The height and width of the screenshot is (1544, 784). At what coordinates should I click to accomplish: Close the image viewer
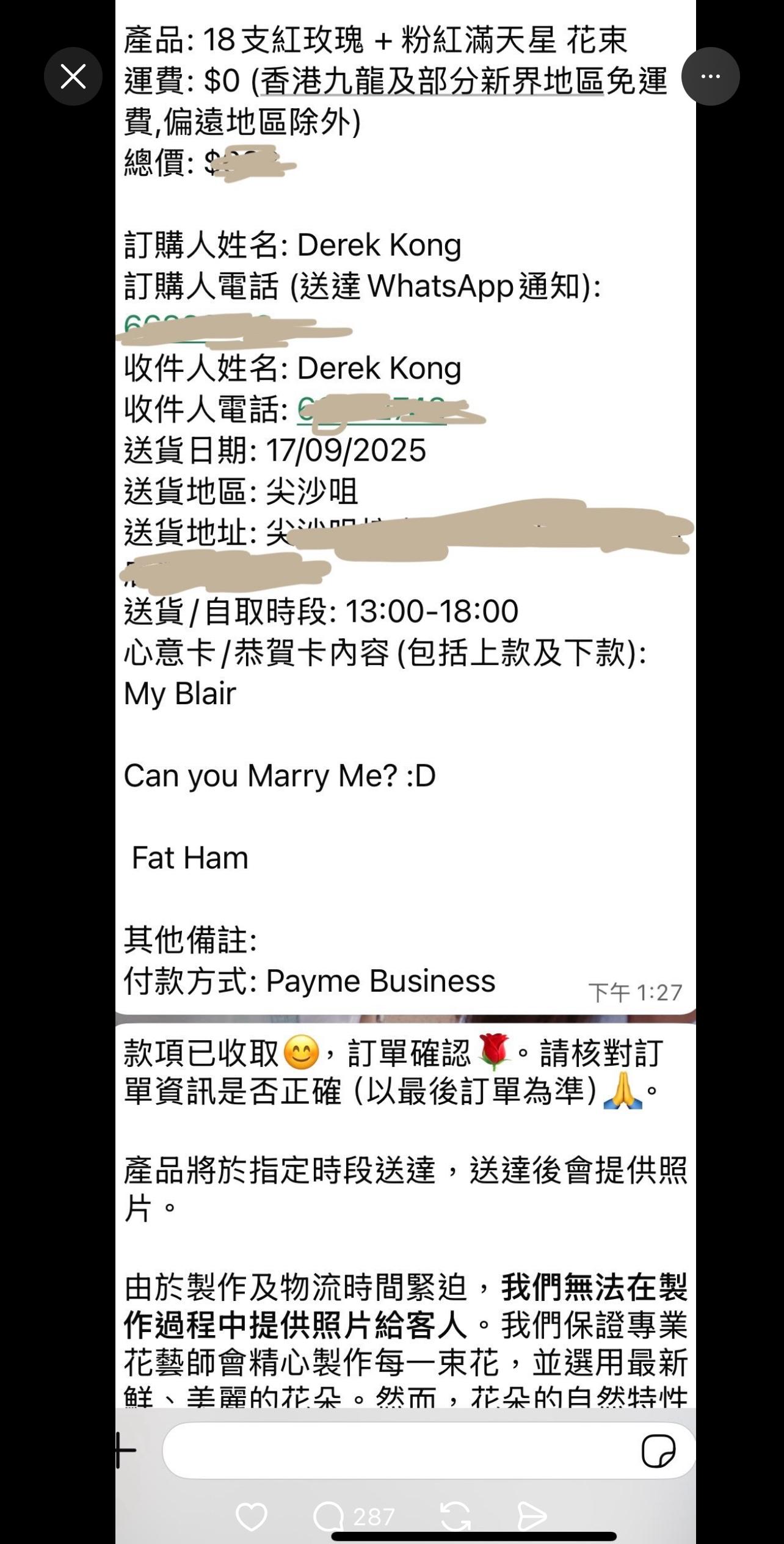(x=73, y=77)
